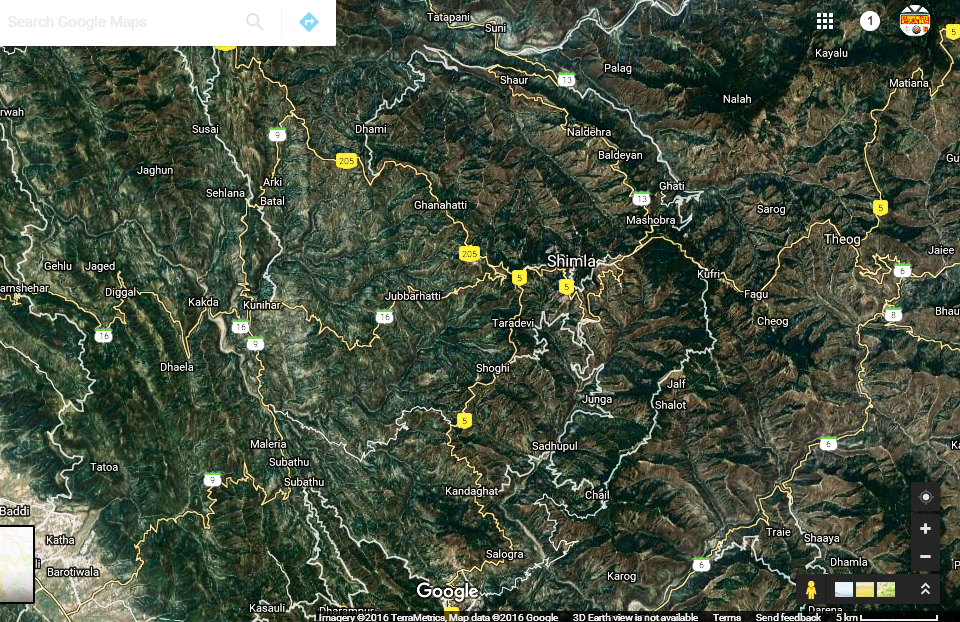Zoom out with the minus button
The height and width of the screenshot is (622, 960).
(925, 556)
